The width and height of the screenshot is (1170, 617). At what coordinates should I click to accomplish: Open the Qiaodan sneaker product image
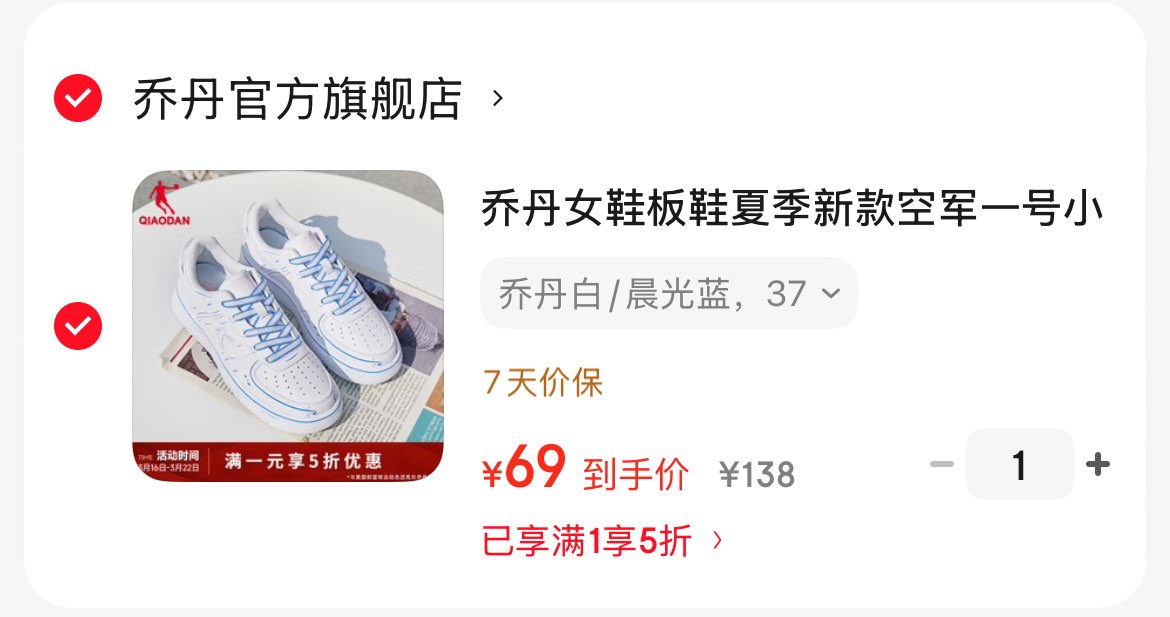(x=288, y=326)
